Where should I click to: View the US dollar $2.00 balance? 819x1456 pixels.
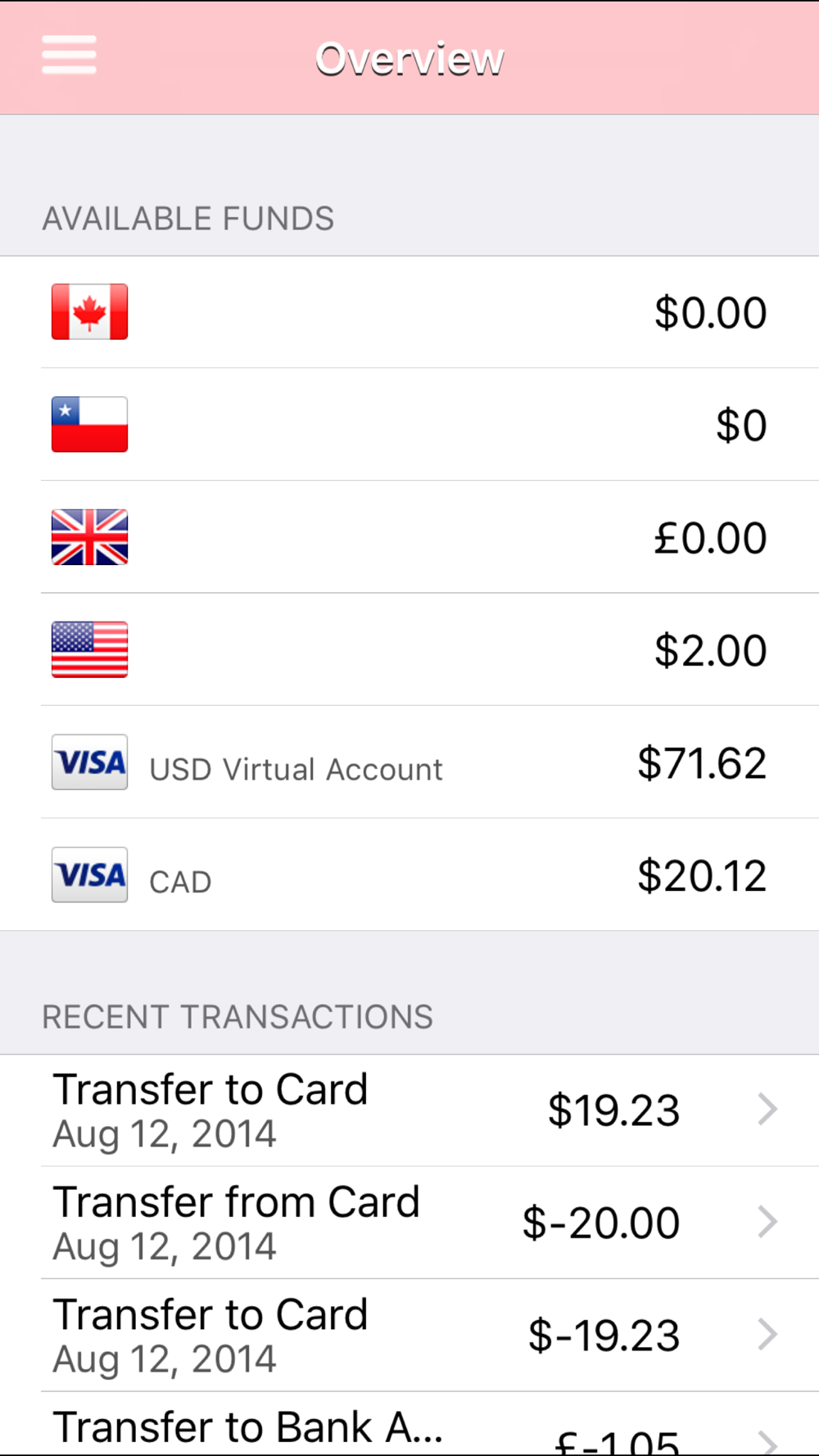pyautogui.click(x=409, y=649)
